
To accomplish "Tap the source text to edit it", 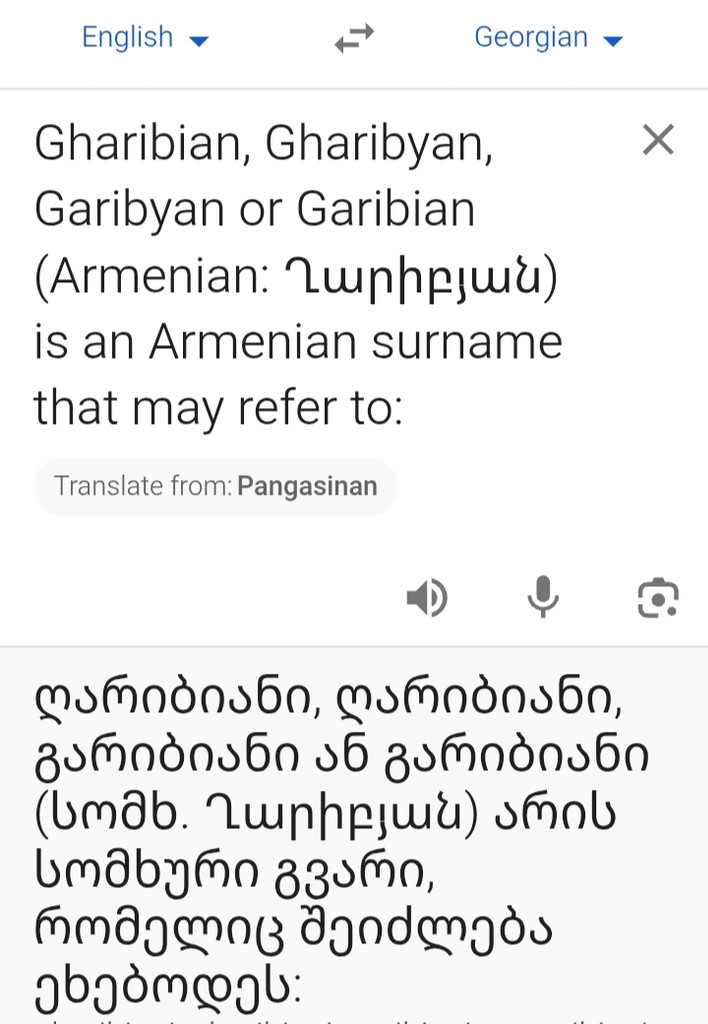I will point(300,275).
